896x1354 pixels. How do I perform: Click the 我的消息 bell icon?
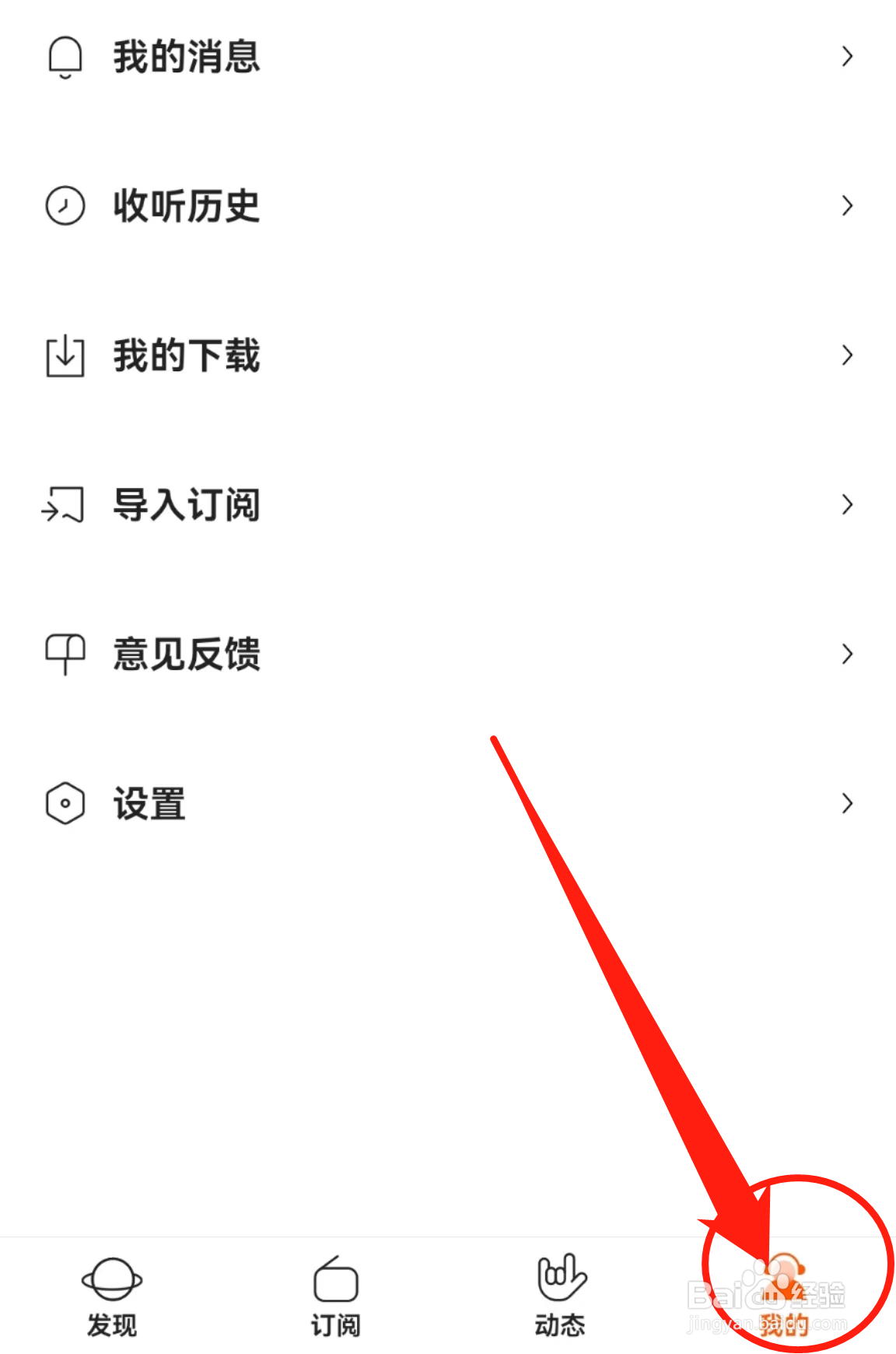[x=64, y=56]
